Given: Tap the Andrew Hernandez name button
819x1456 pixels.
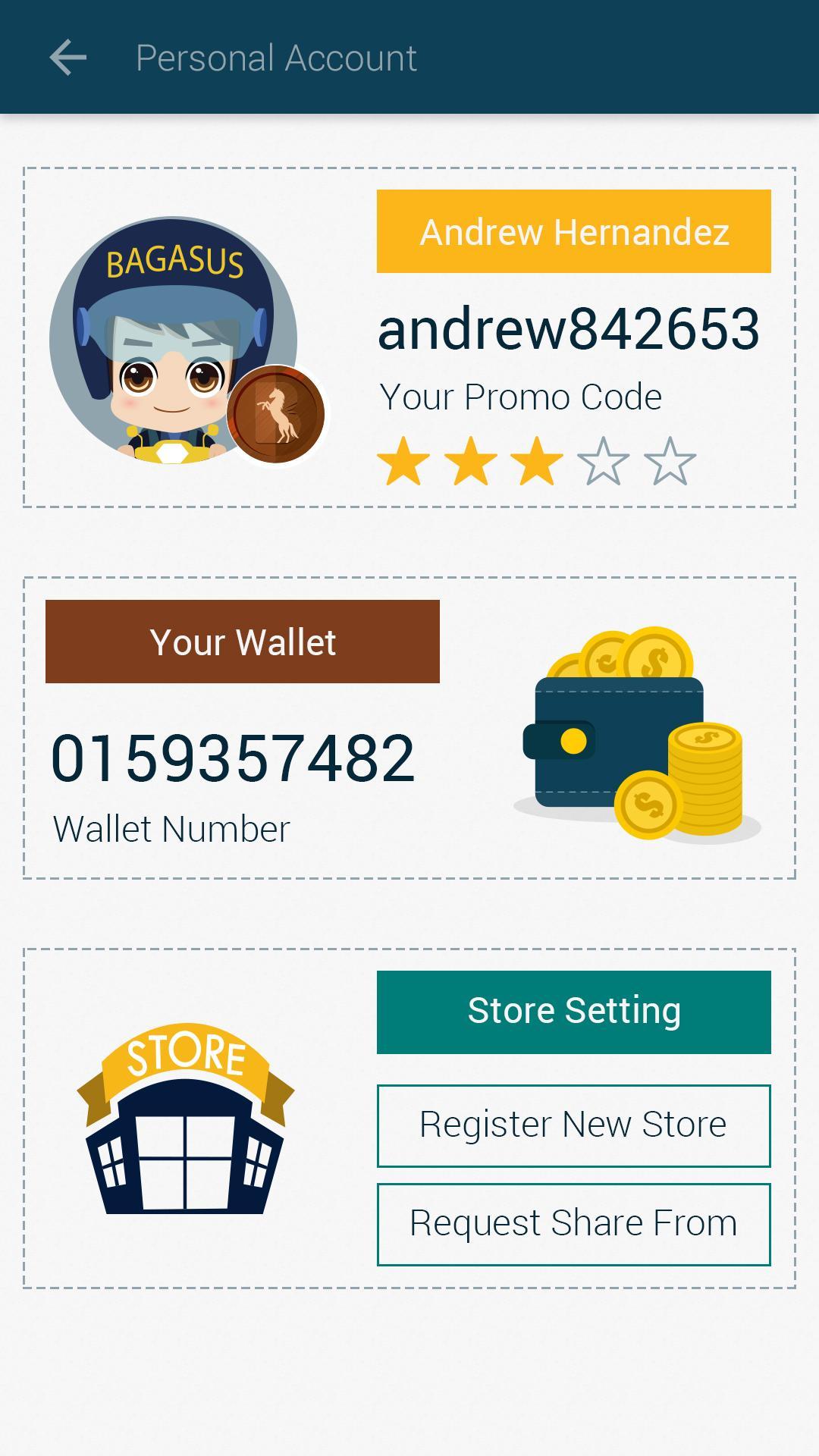Looking at the screenshot, I should (573, 231).
